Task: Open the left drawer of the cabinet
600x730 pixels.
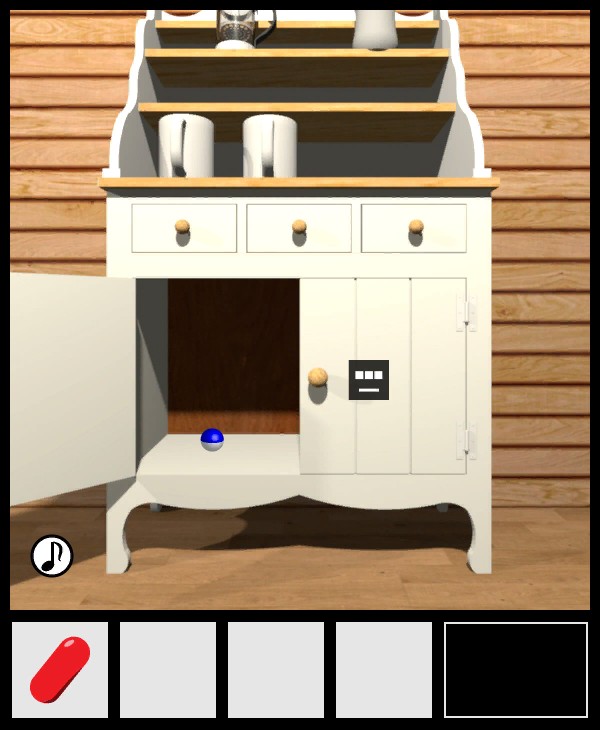Action: [183, 228]
